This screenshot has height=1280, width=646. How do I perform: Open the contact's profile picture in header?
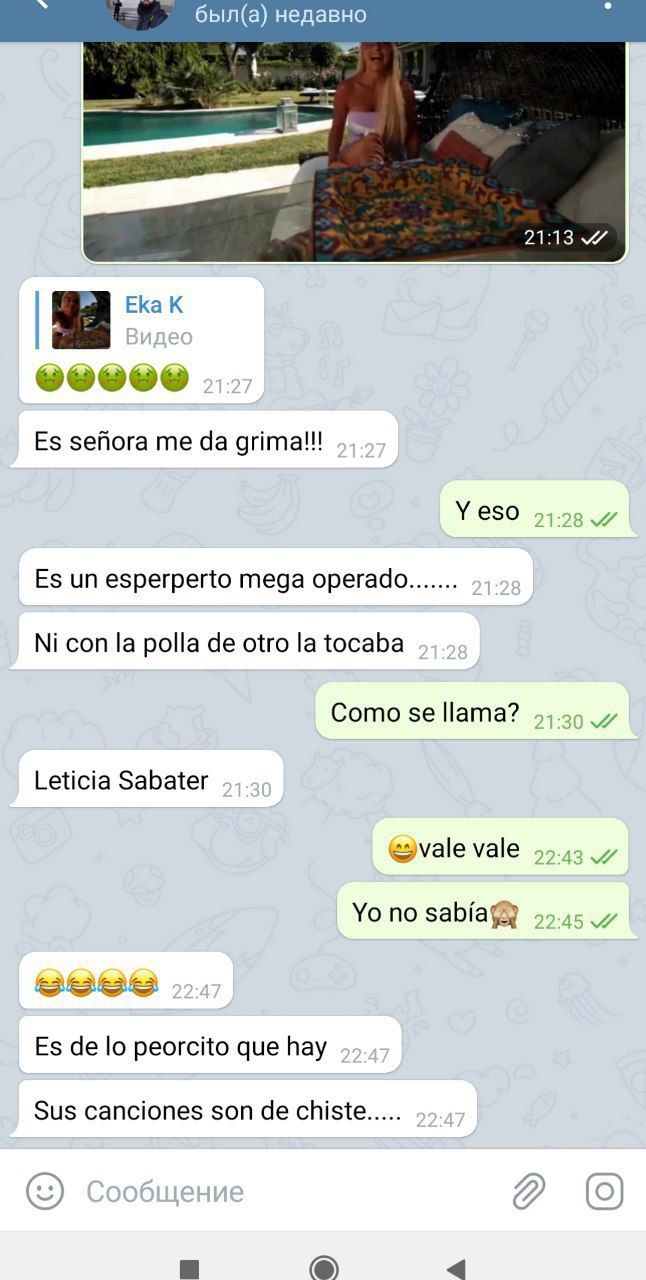(140, 12)
